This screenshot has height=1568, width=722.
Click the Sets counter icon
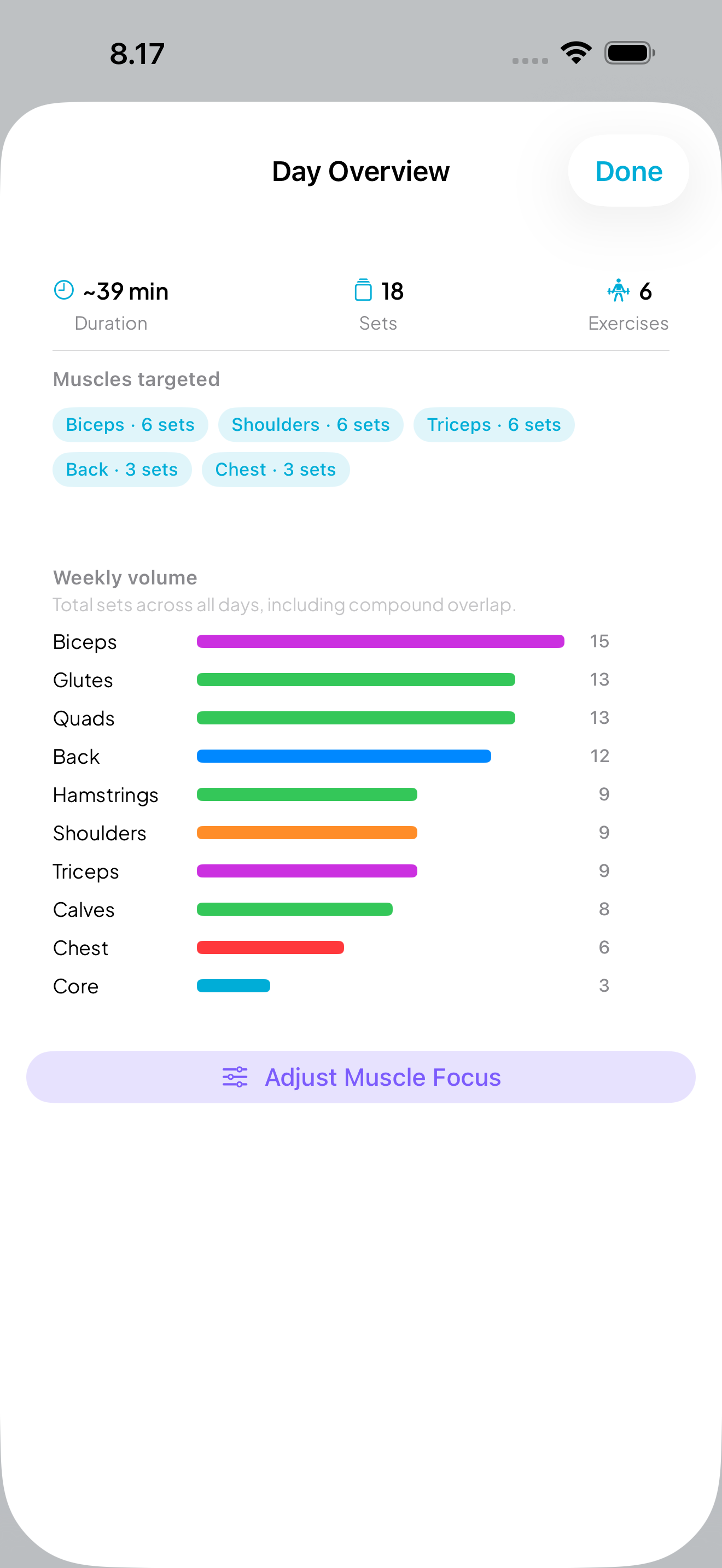[x=363, y=290]
